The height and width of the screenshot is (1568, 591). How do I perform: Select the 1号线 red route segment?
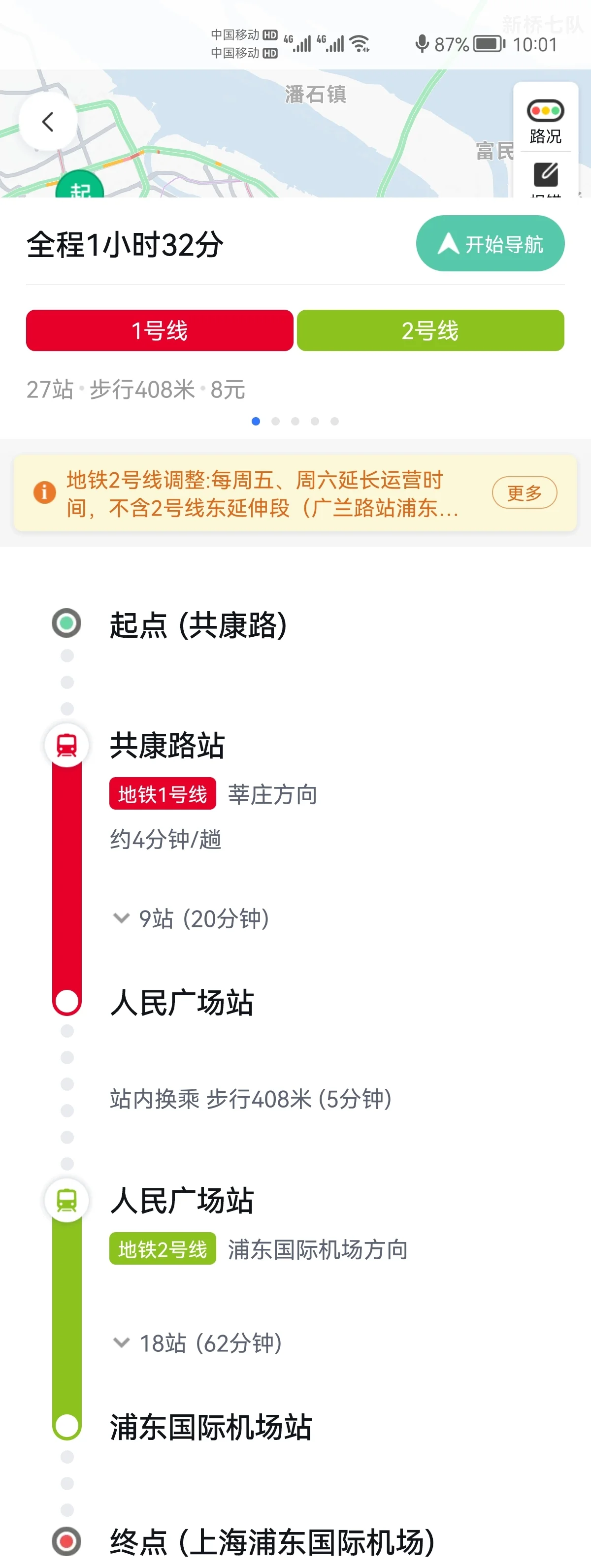[159, 330]
